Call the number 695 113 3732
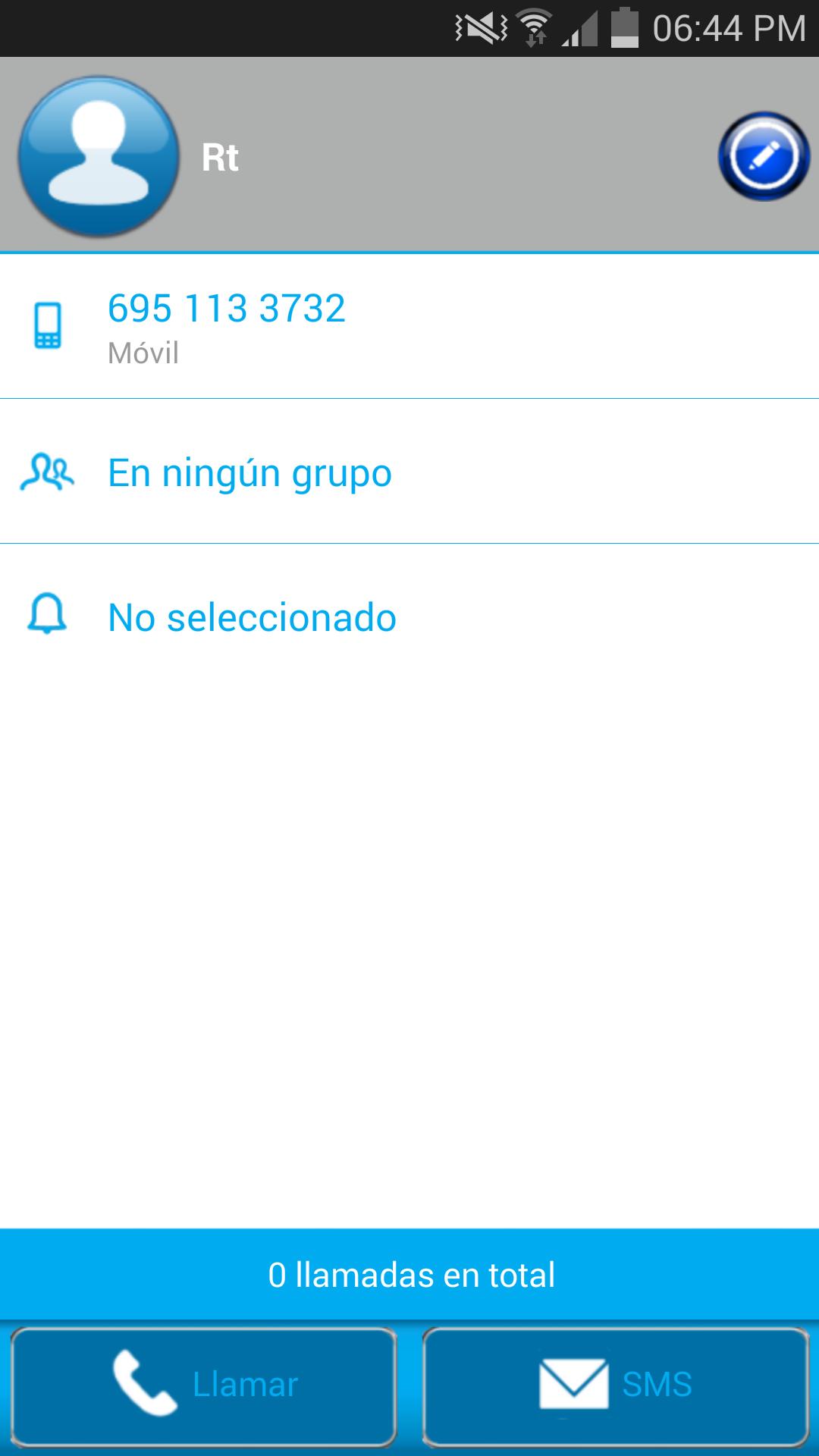Viewport: 819px width, 1456px height. click(226, 309)
